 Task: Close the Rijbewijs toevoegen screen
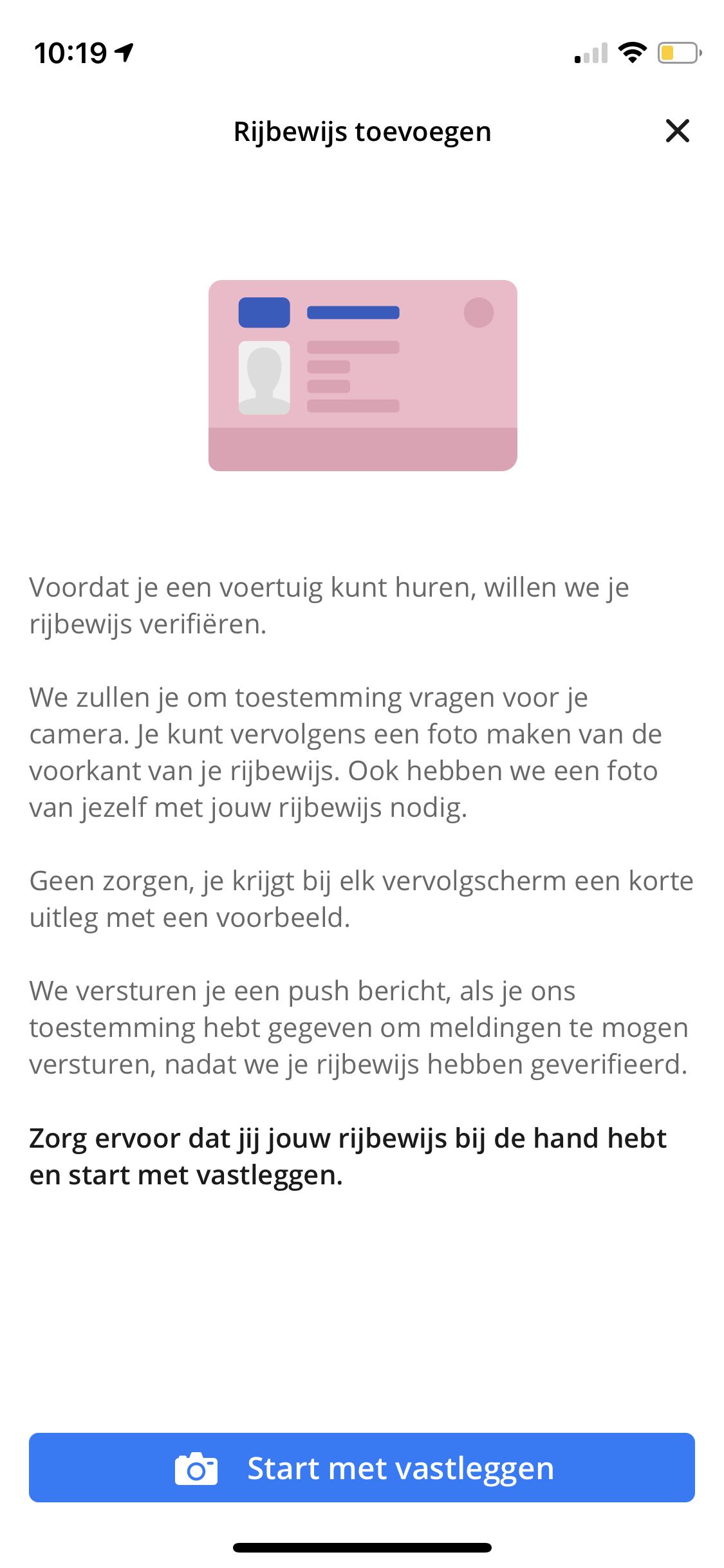(677, 131)
